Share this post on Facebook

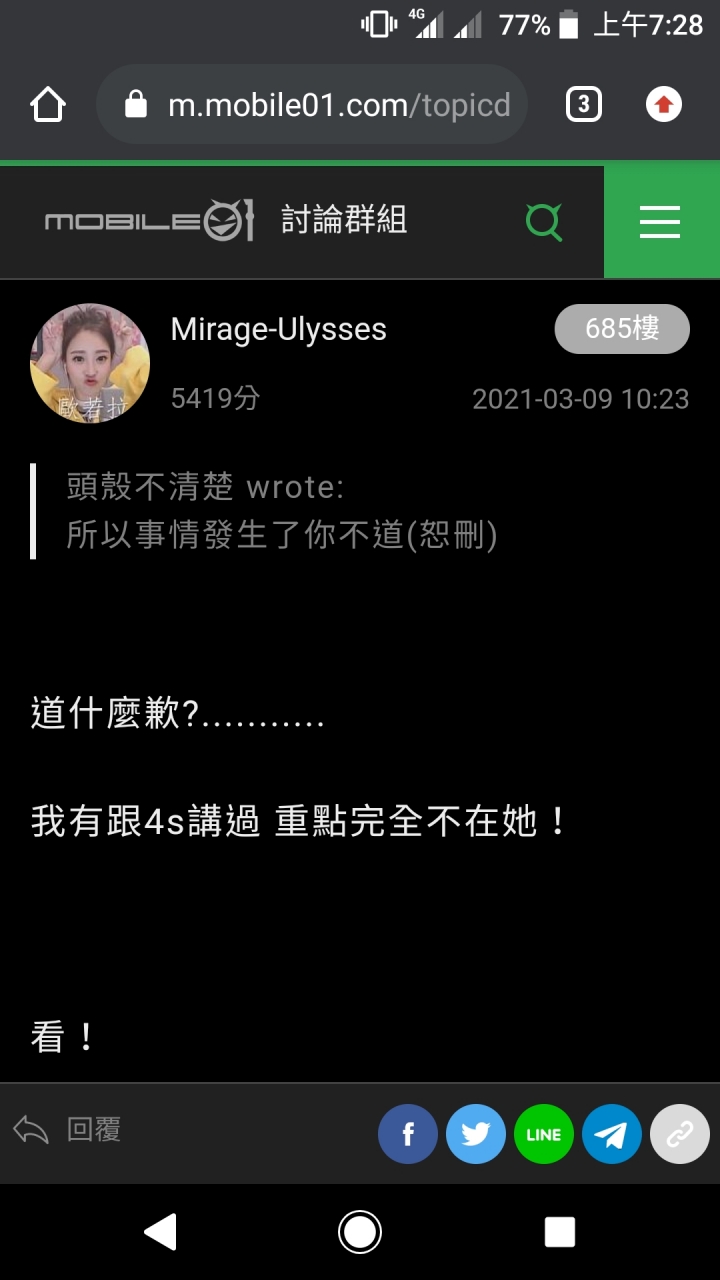tap(408, 1134)
